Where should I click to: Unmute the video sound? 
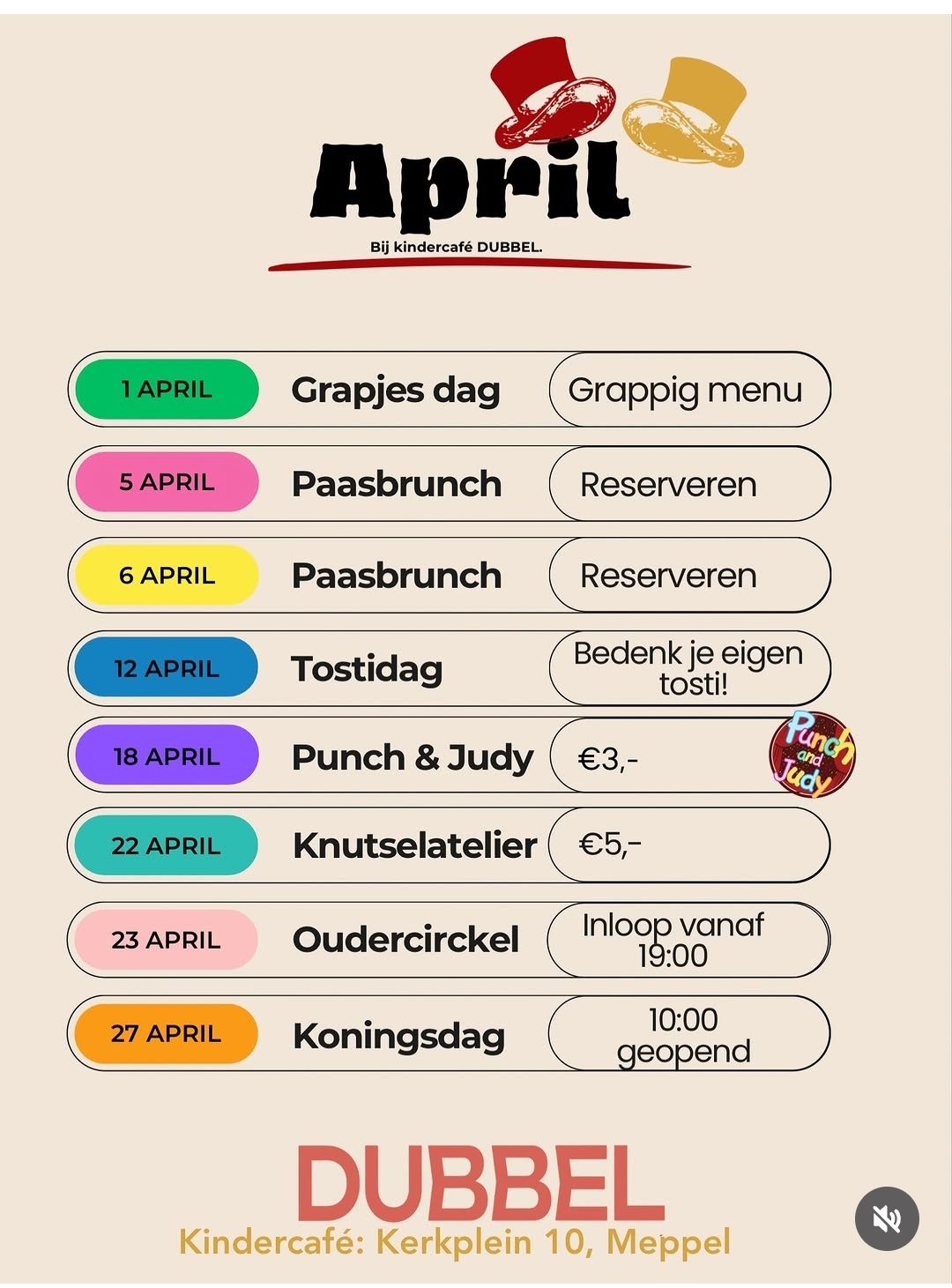click(x=887, y=1218)
